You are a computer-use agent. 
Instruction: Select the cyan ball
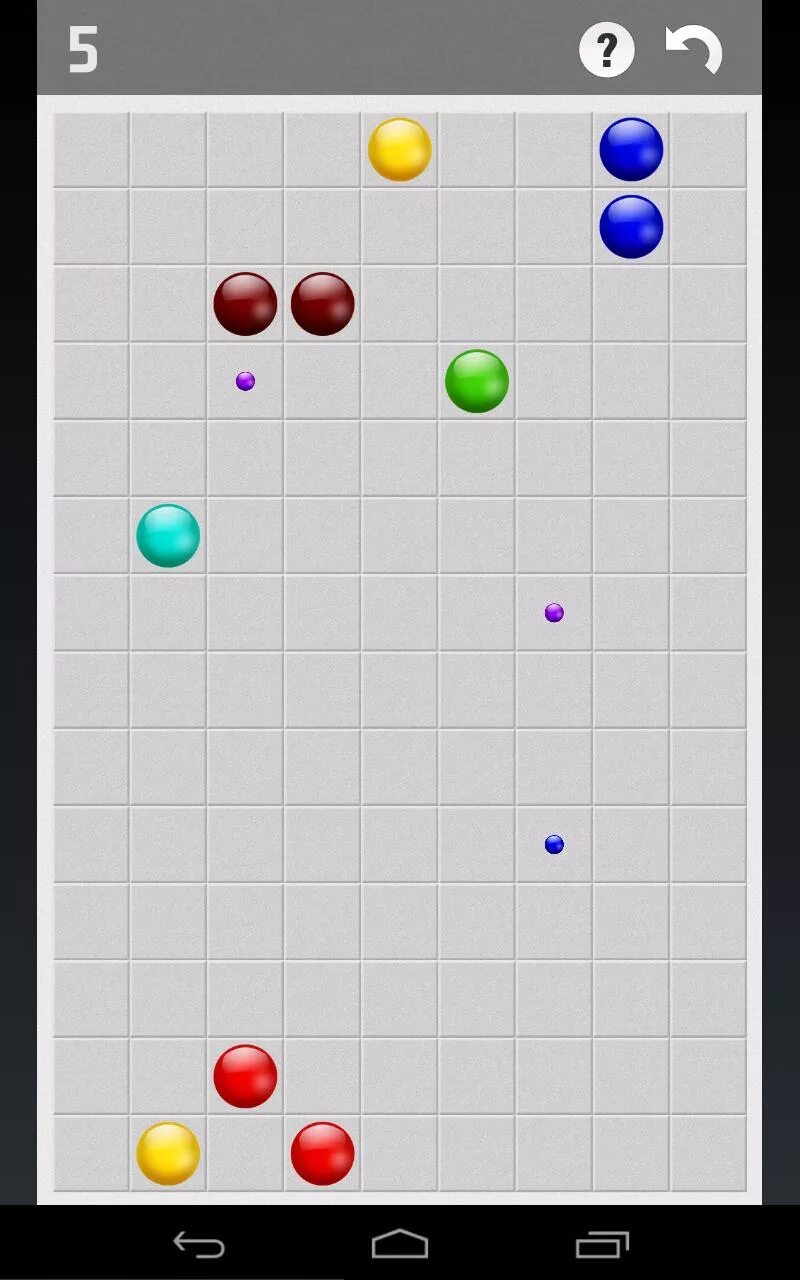coord(168,536)
